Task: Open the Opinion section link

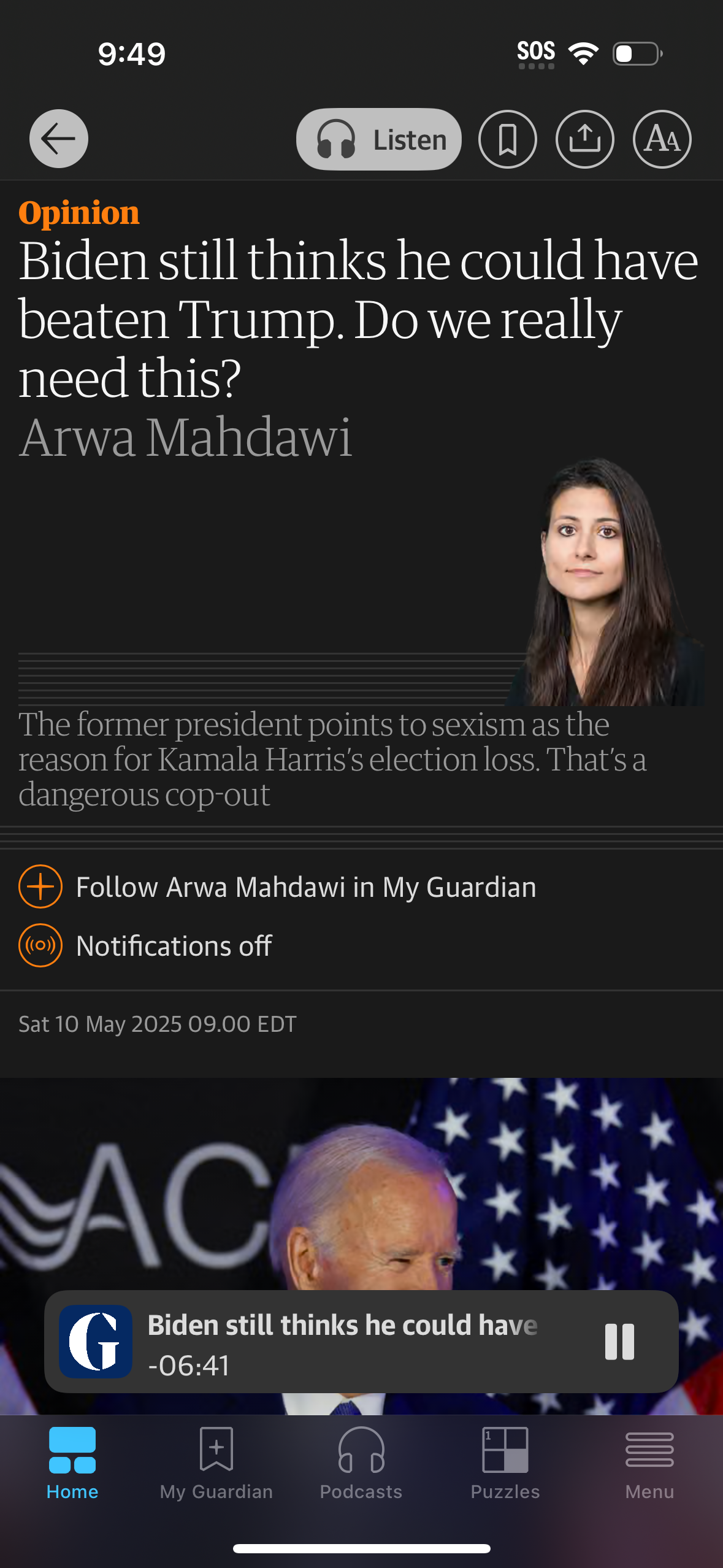Action: click(79, 213)
